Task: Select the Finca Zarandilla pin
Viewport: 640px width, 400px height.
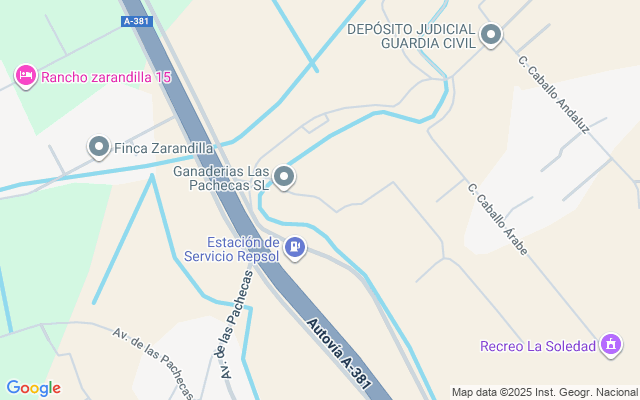Action: coord(99,148)
